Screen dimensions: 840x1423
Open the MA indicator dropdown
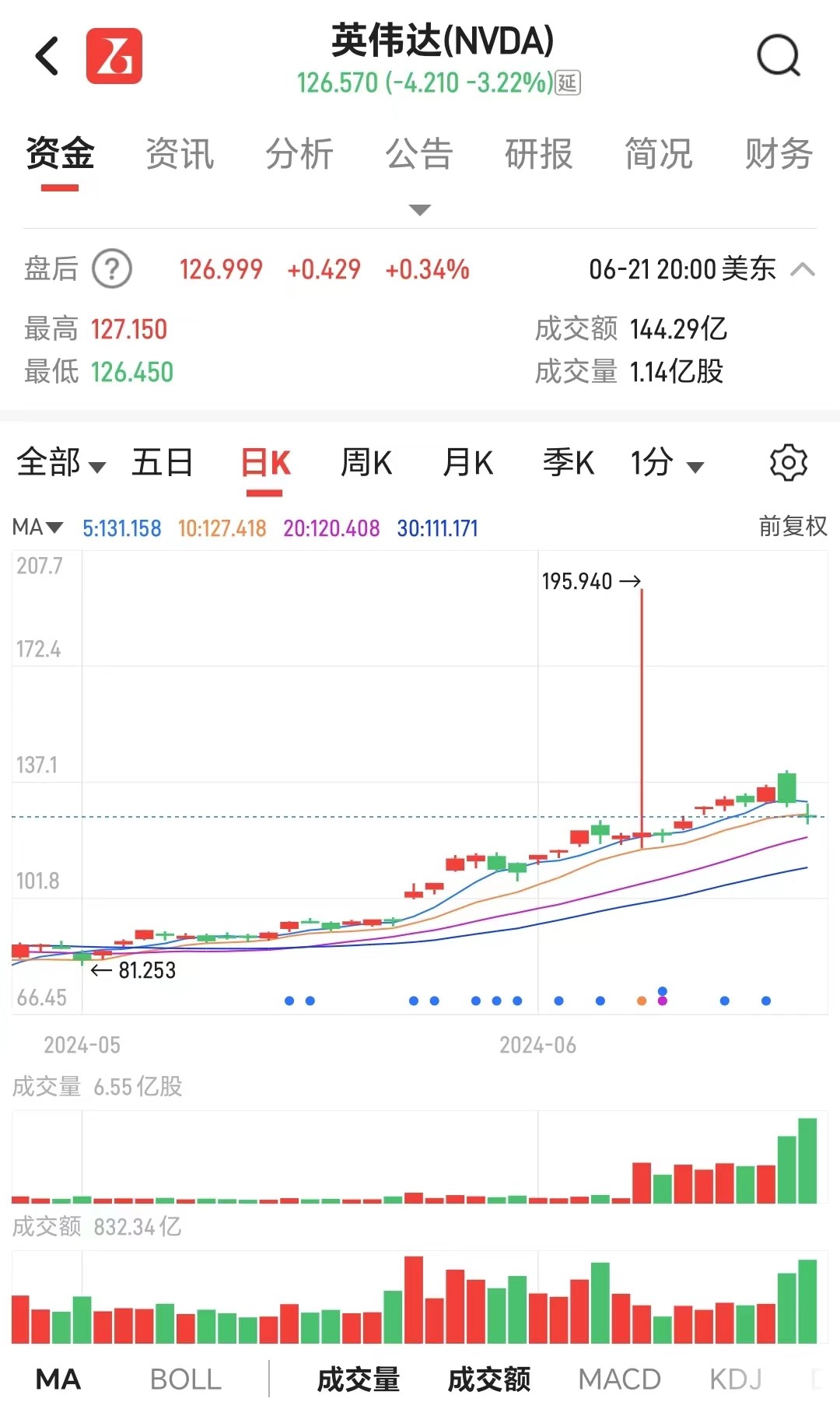pos(37,527)
